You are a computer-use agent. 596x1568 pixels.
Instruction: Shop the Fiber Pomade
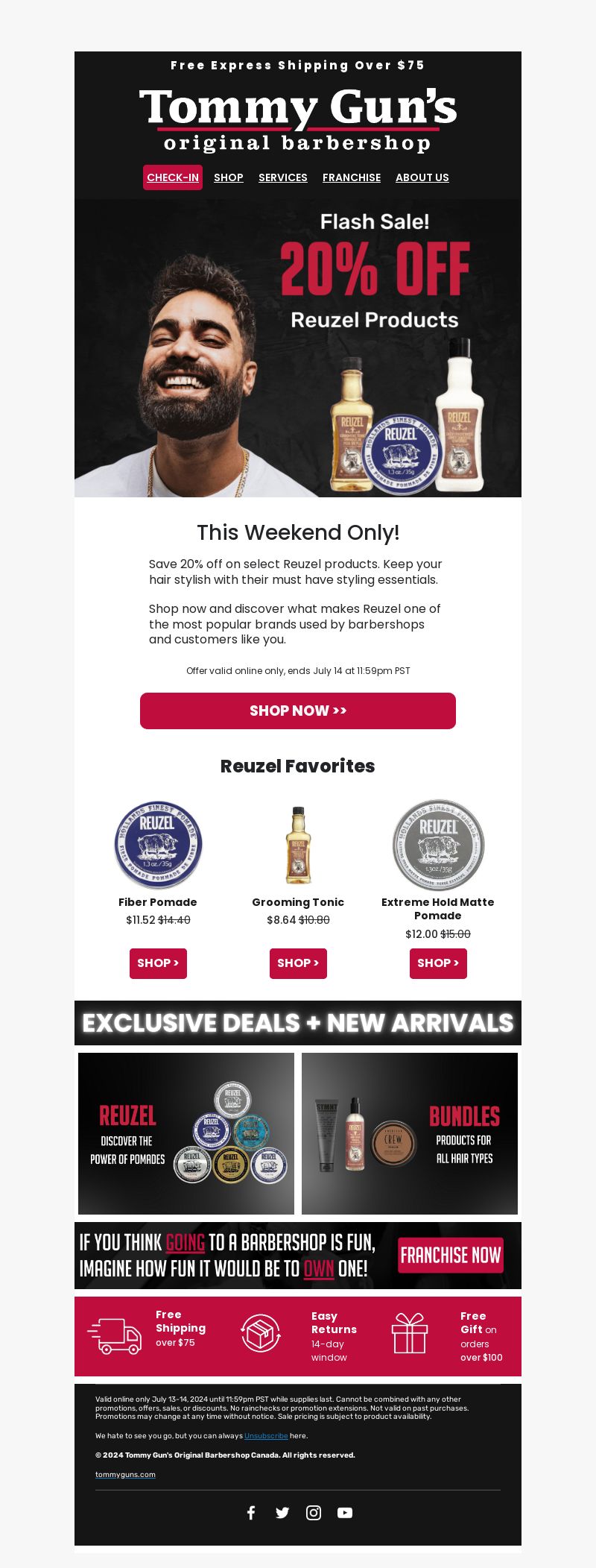[158, 963]
